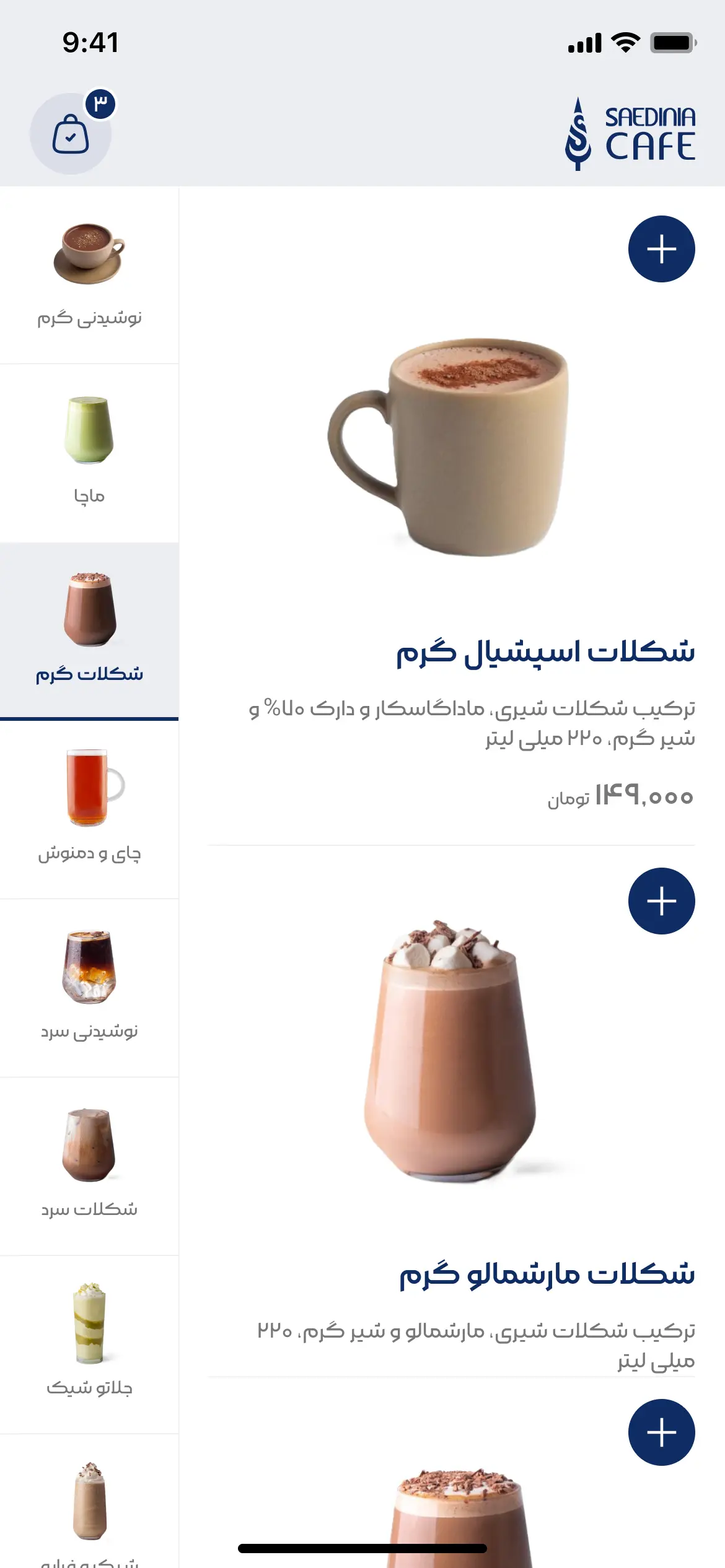
Task: Switch to the نوشیدنی سرد category
Action: 89,988
